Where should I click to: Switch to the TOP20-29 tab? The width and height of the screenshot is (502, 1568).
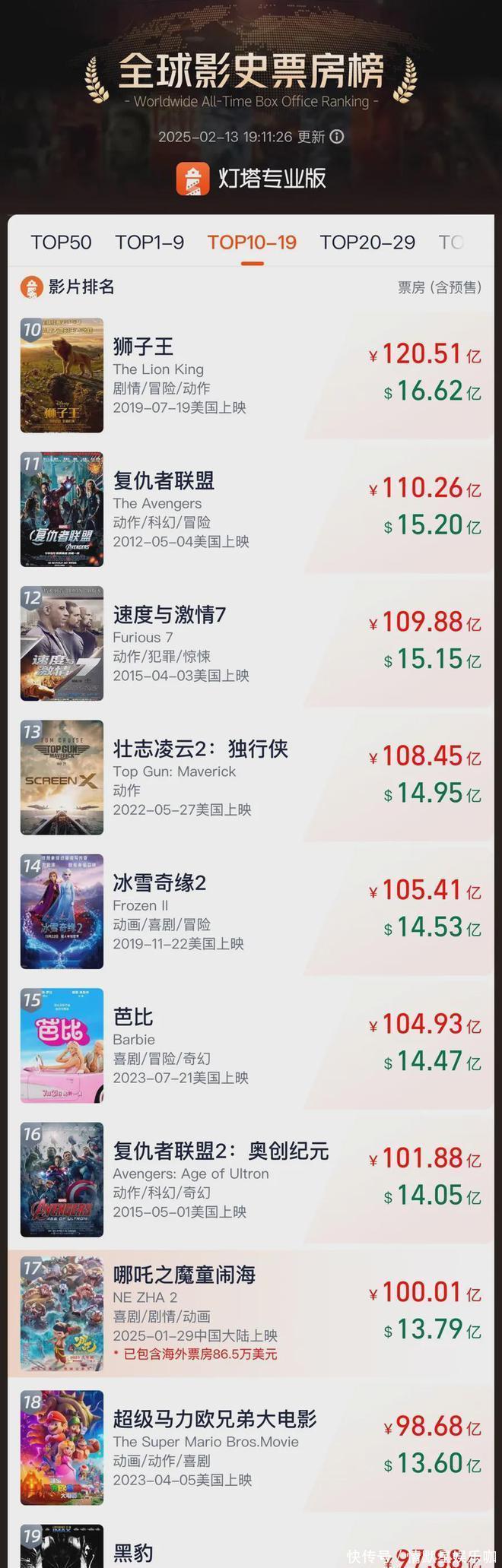pyautogui.click(x=367, y=242)
